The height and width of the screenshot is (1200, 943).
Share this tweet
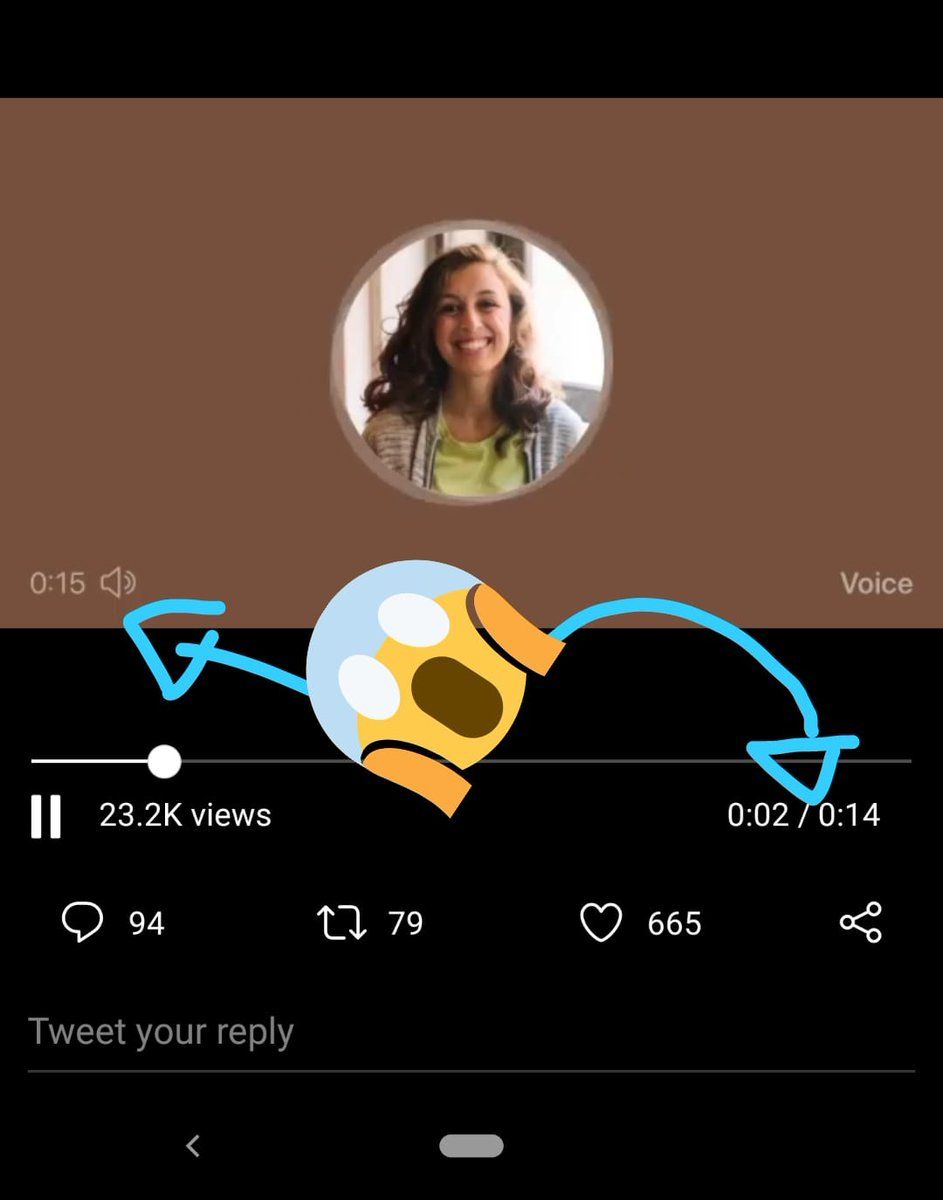click(860, 922)
